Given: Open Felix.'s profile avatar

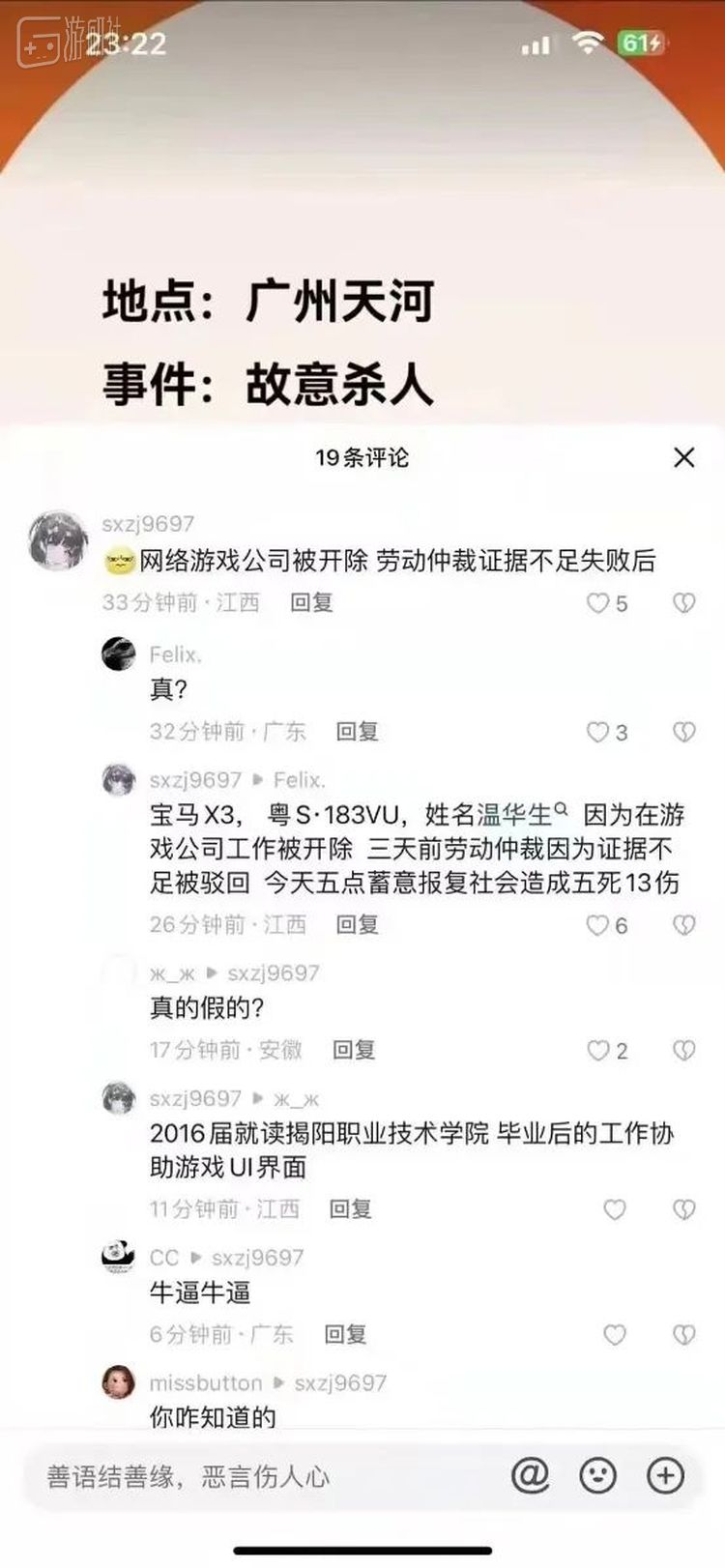Looking at the screenshot, I should coord(118,654).
